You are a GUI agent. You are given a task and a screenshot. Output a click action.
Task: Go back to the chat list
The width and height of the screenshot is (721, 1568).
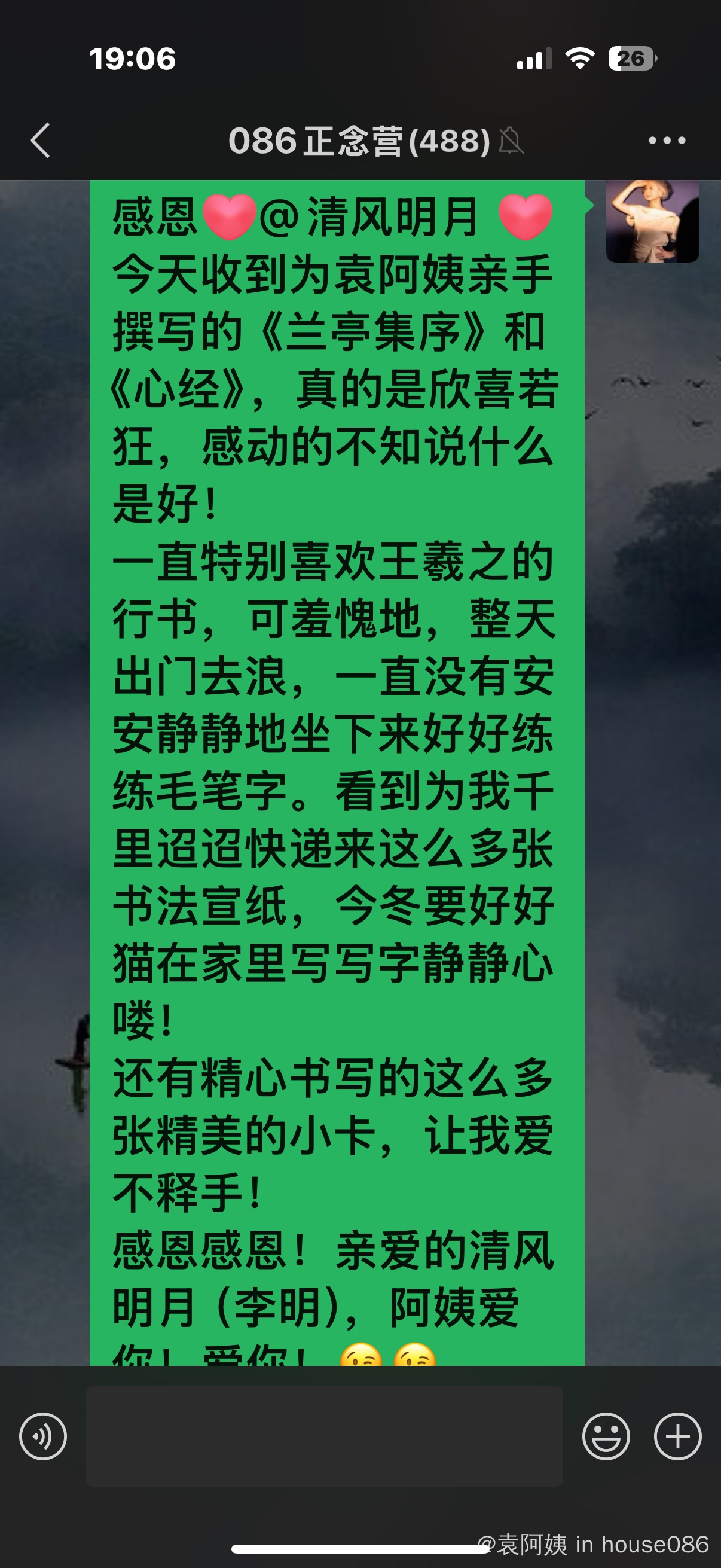click(41, 141)
